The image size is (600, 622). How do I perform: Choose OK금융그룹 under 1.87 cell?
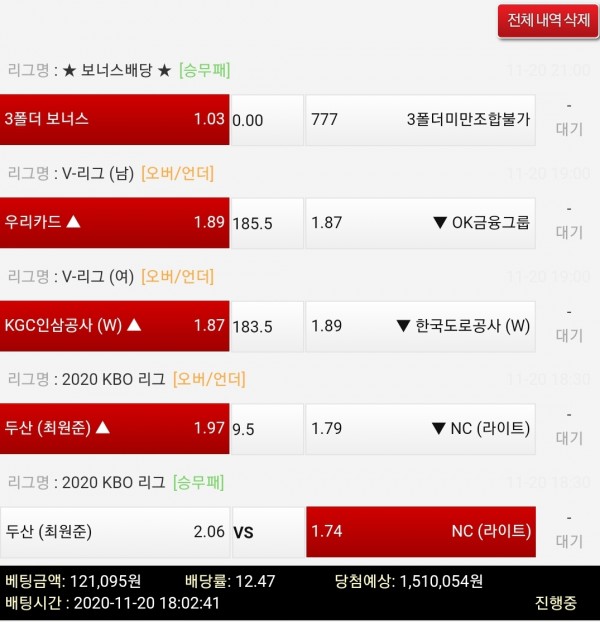click(420, 222)
